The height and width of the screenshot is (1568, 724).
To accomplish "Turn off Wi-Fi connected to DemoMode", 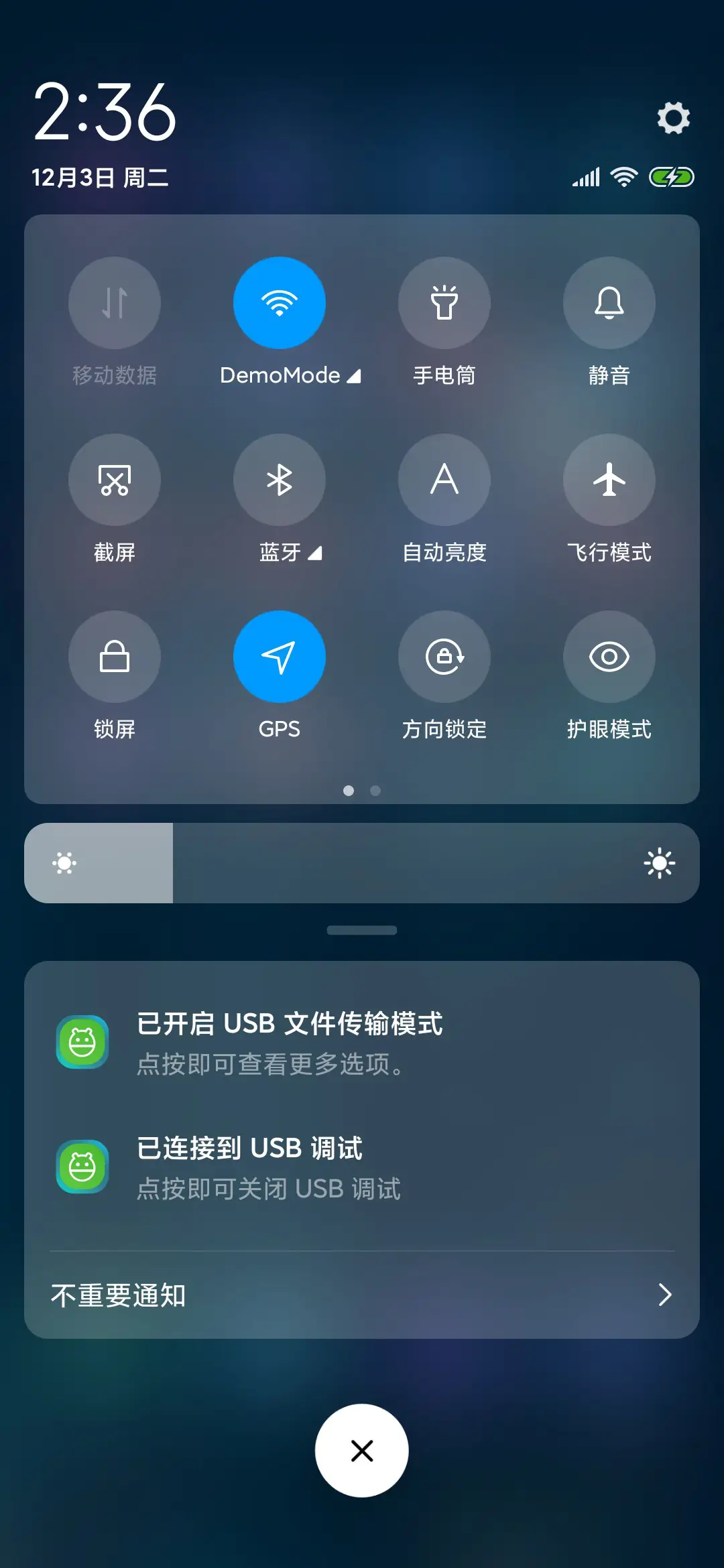I will [x=280, y=303].
